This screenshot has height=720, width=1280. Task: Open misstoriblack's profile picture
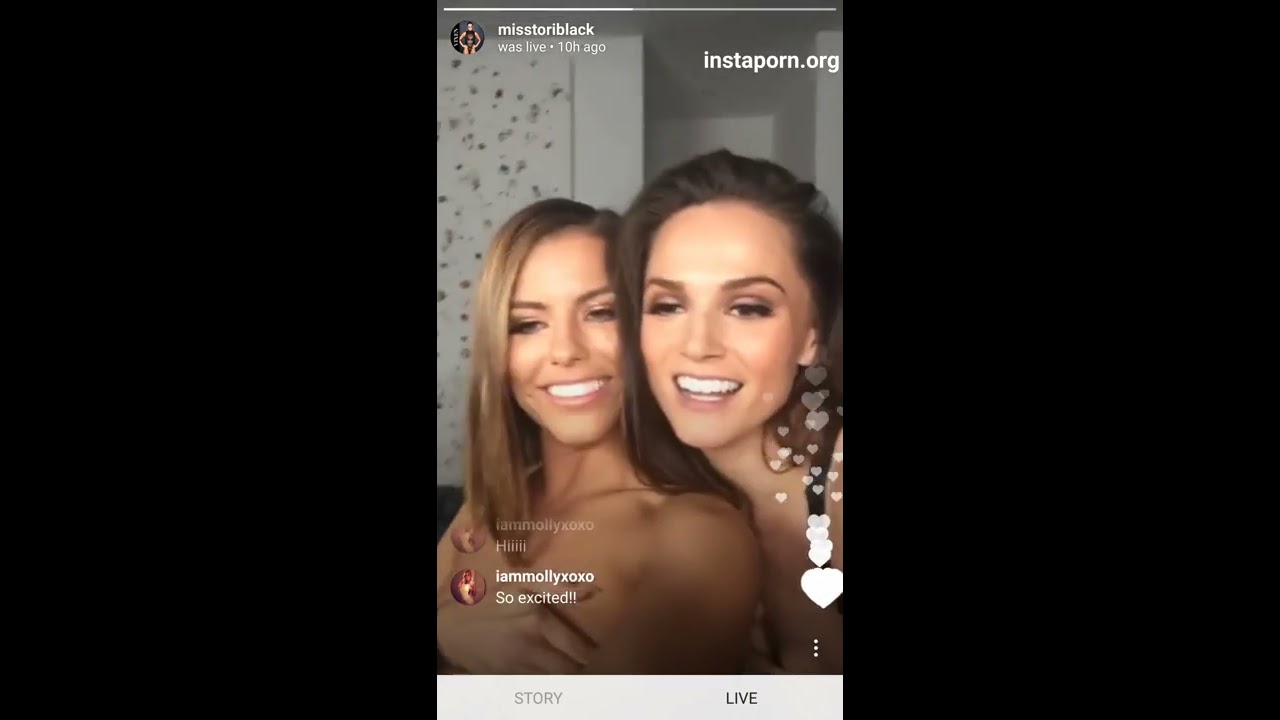tap(467, 38)
